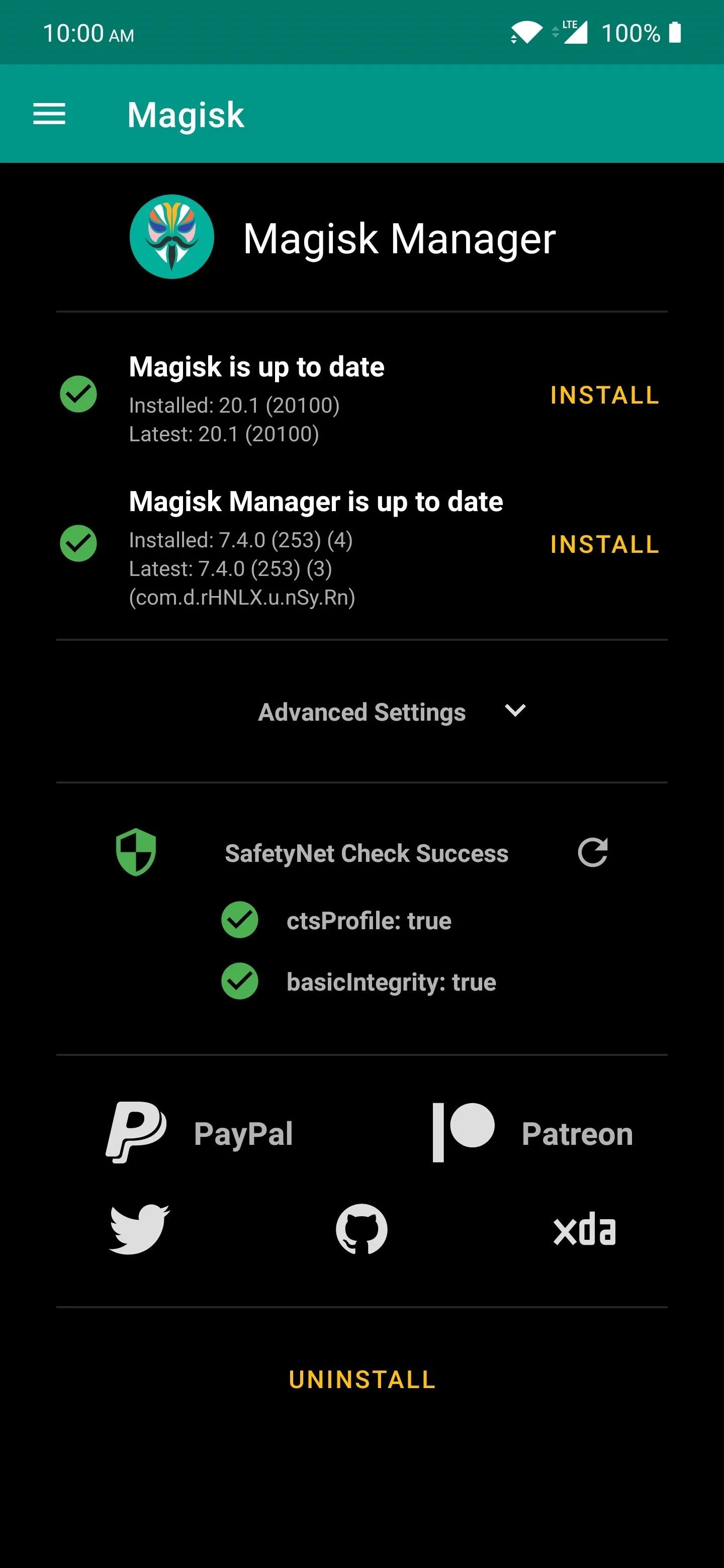Tap INSTALL next to Magisk is up to date
Image resolution: width=724 pixels, height=1568 pixels.
coord(604,395)
